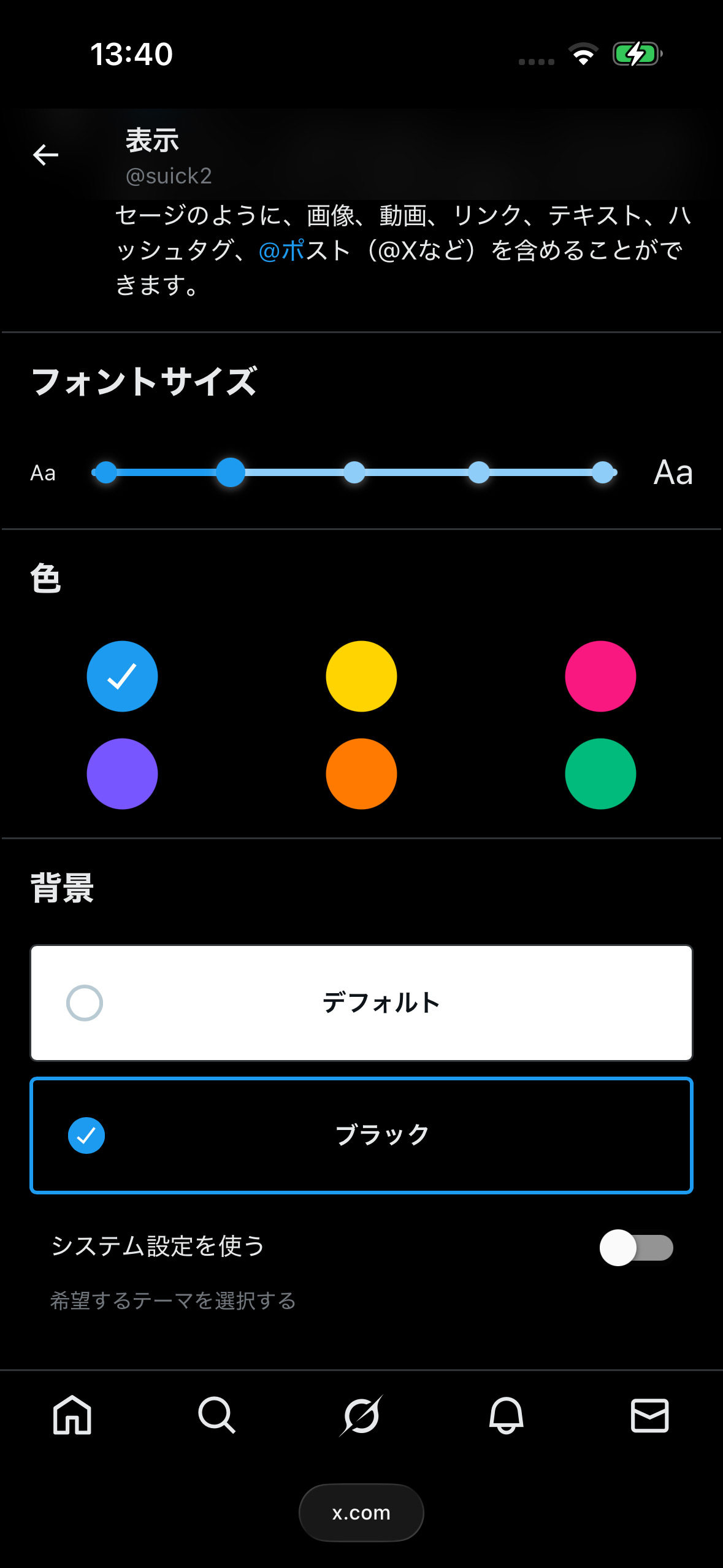This screenshot has height=1568, width=723.
Task: Select the pink accent color
Action: pos(600,676)
